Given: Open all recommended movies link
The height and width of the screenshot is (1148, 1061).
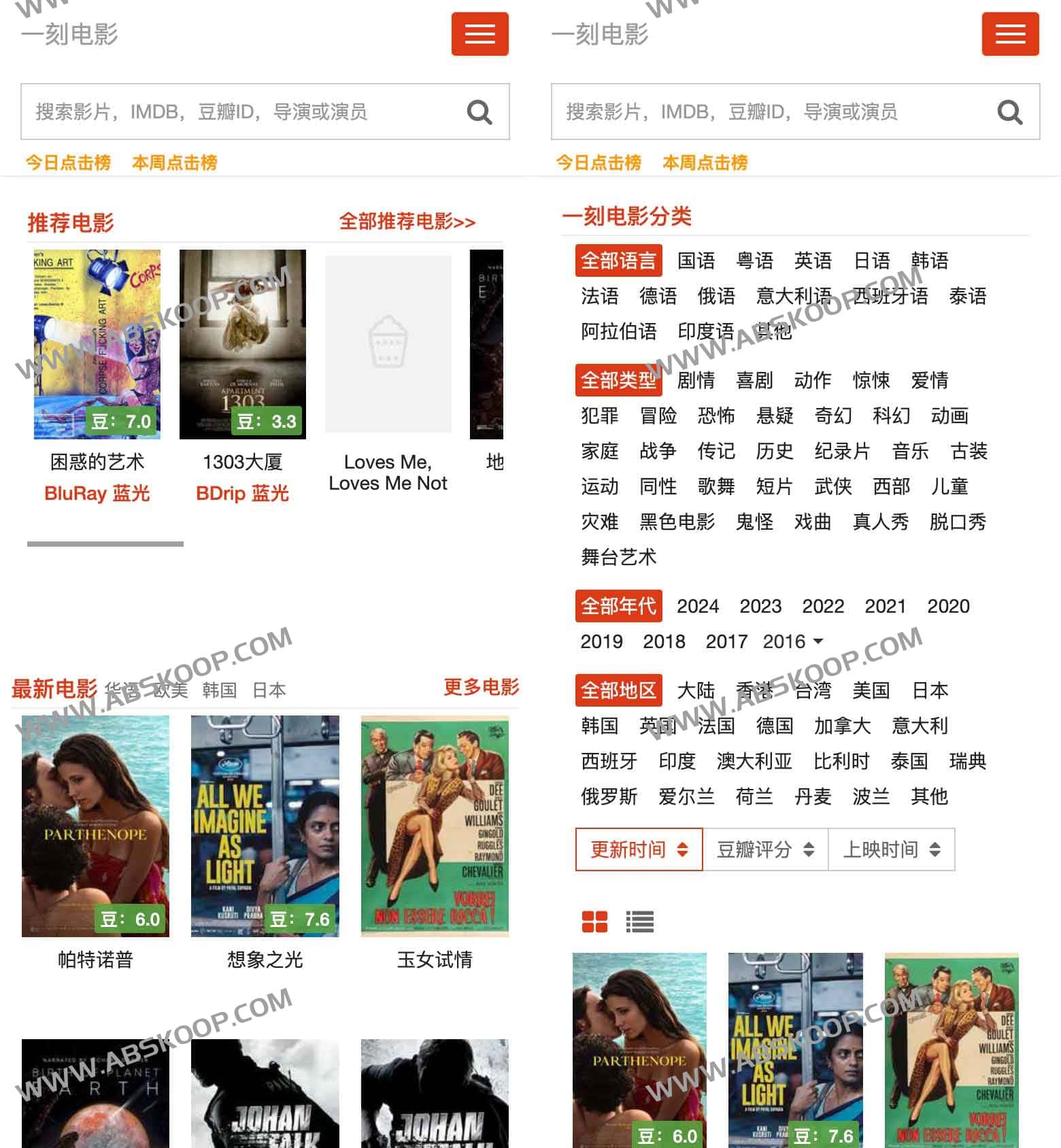Looking at the screenshot, I should tap(407, 222).
